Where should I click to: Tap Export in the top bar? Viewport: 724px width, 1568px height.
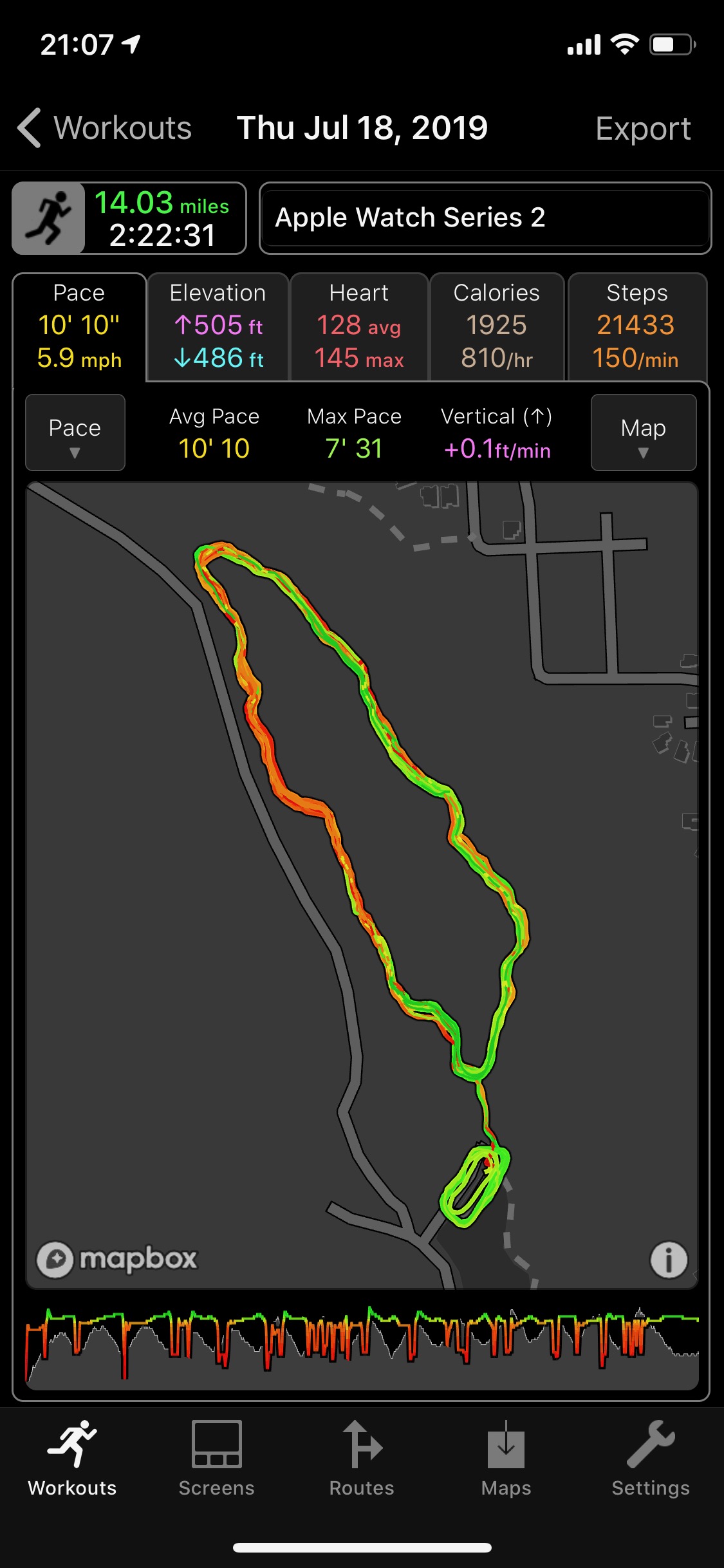point(642,128)
